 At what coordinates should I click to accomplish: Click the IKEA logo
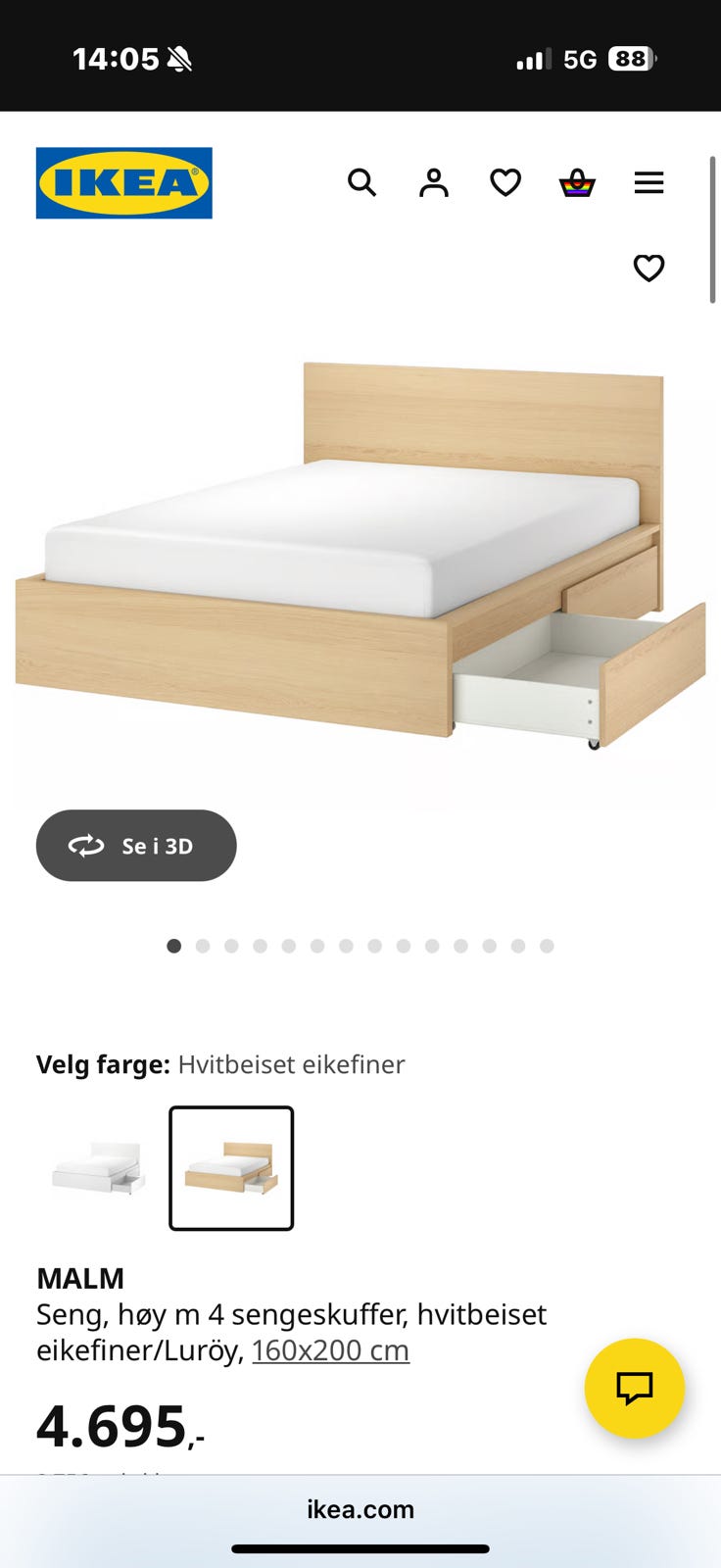(123, 184)
